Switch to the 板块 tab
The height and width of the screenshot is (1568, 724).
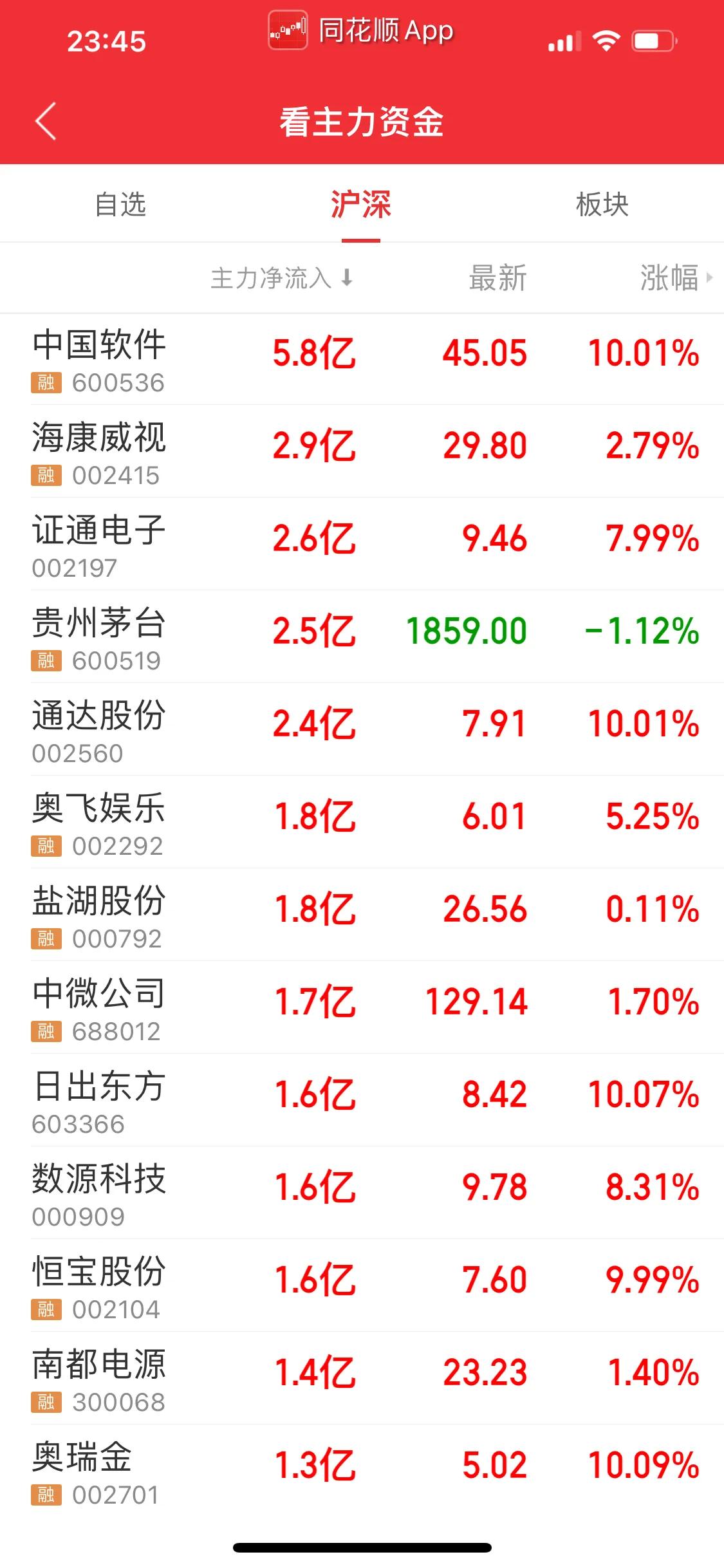(602, 205)
